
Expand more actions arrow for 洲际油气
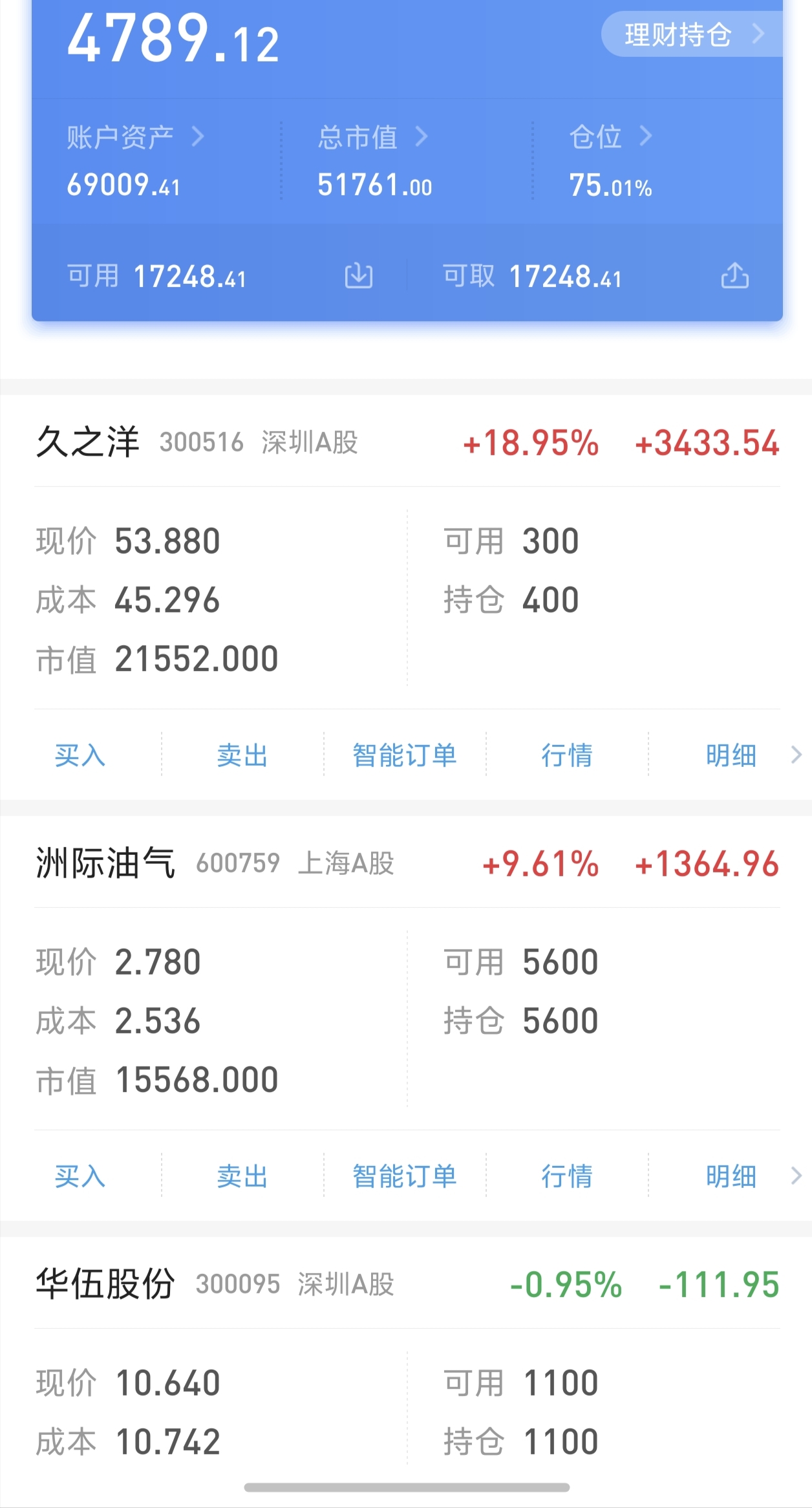[796, 1176]
